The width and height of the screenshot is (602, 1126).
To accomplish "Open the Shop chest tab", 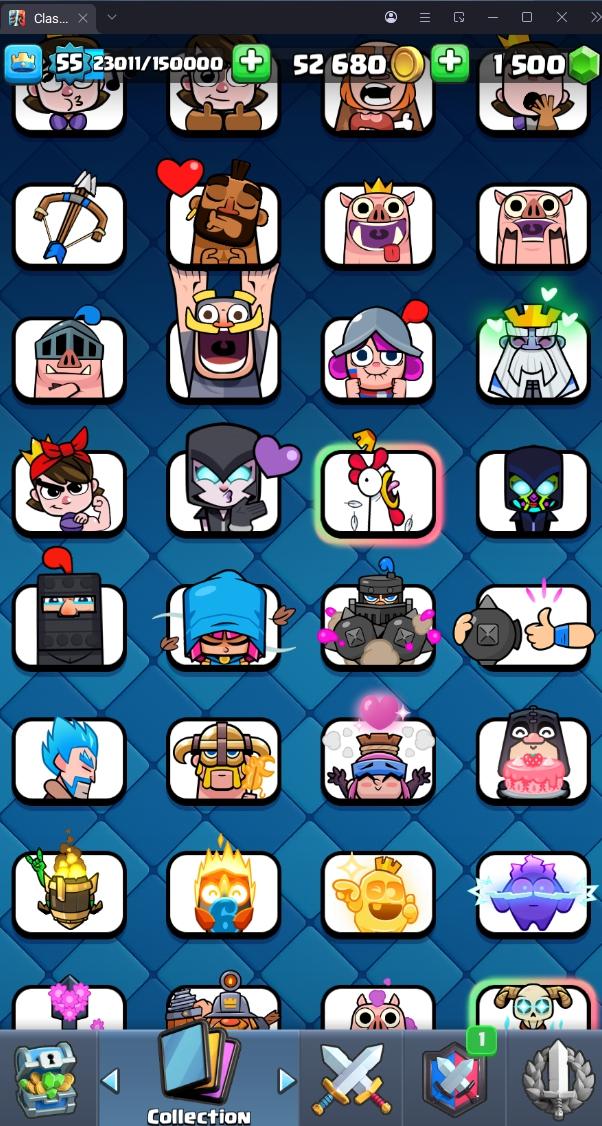I will (45, 1078).
